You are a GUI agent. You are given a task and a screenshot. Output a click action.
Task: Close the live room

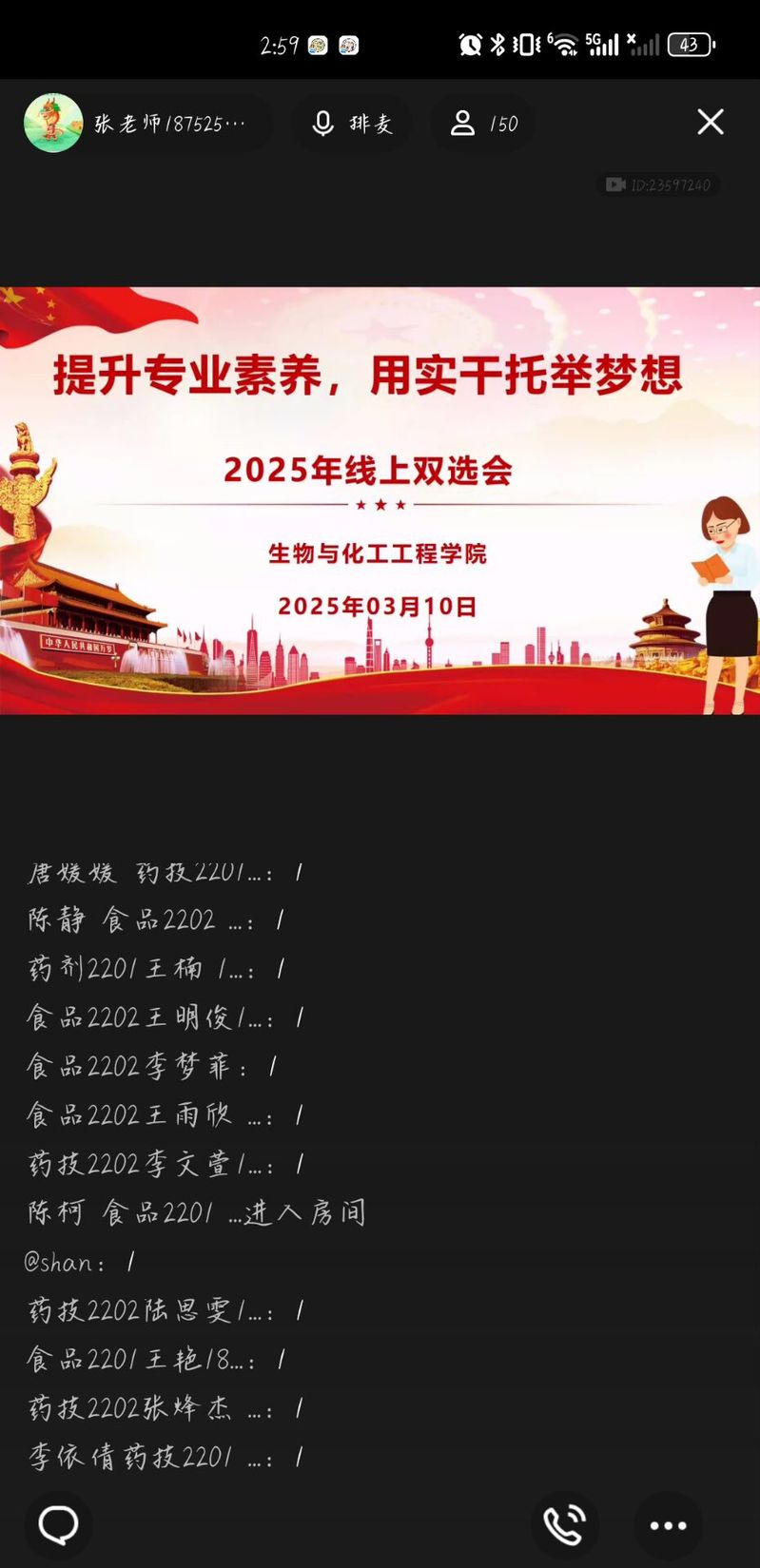coord(711,122)
